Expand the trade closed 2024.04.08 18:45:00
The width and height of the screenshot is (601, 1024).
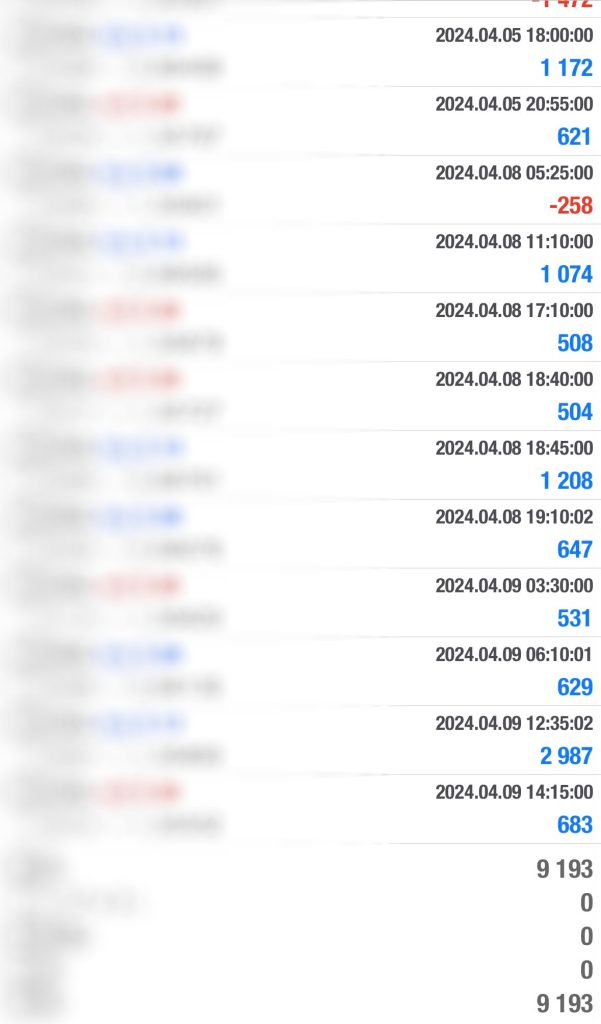(300, 466)
